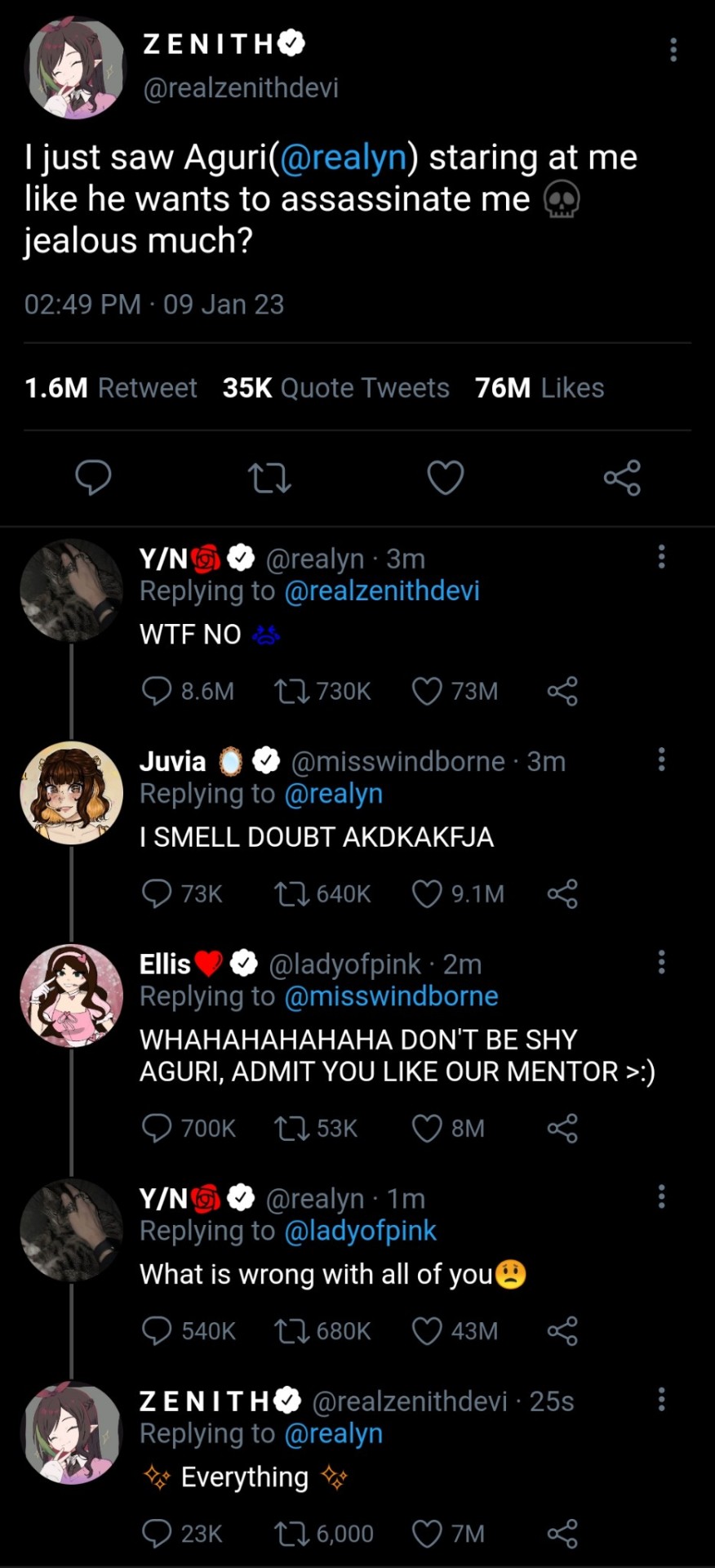Share ZENITH's main tweet
Viewport: 715px width, 1568px height.
tap(622, 478)
